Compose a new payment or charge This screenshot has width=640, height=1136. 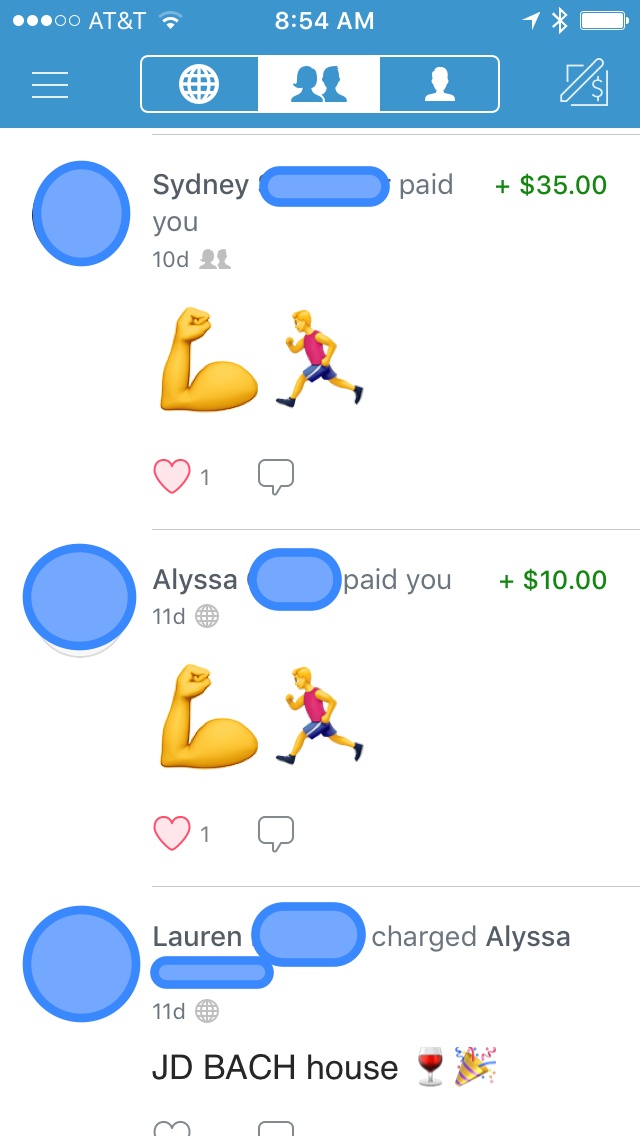pos(583,84)
